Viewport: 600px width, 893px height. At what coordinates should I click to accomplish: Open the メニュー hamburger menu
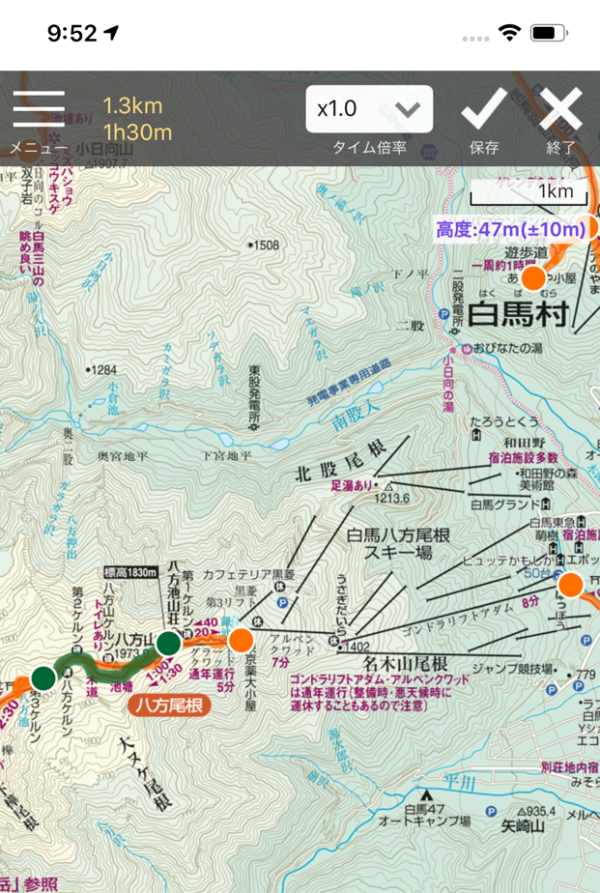coord(38,110)
